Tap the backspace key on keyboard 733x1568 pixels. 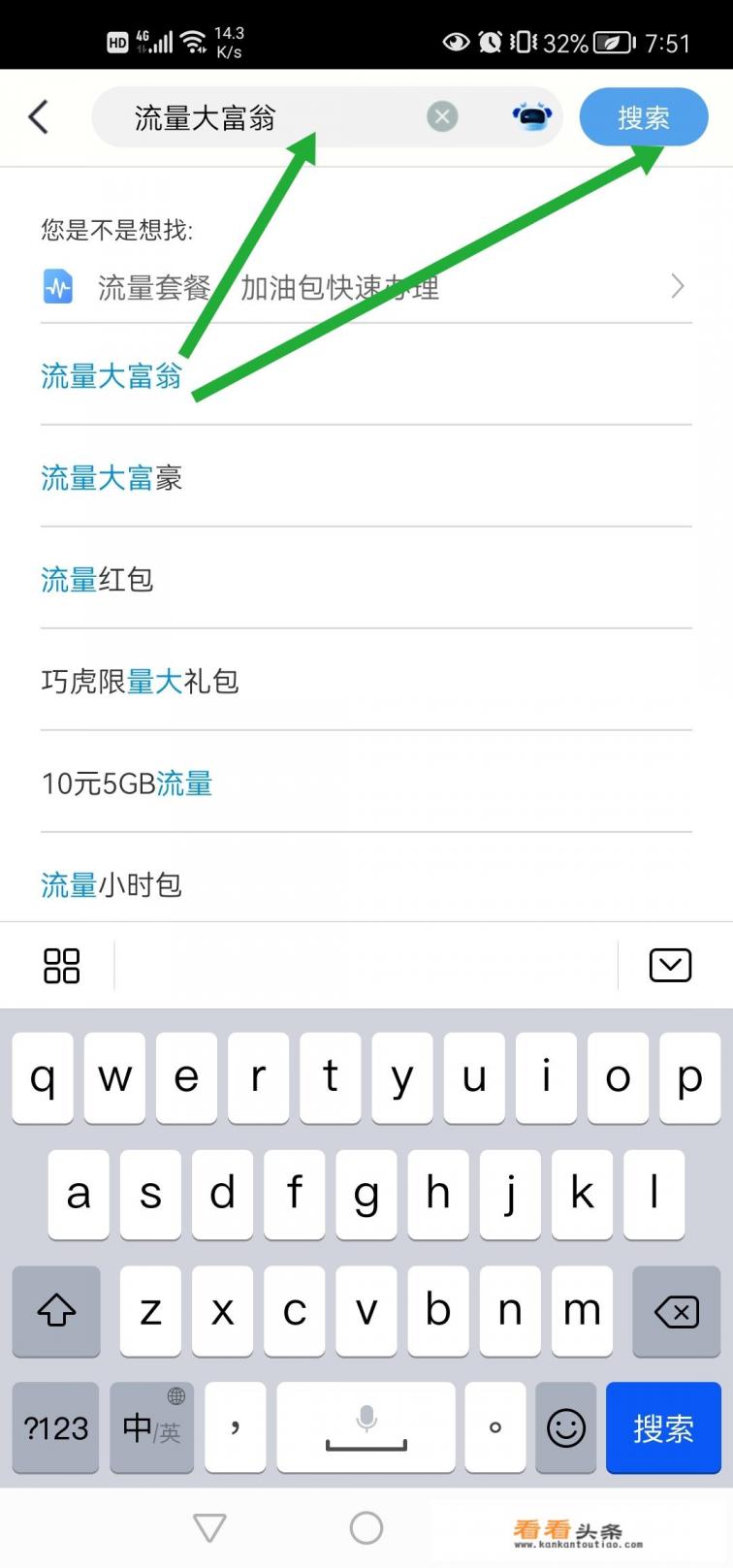(677, 1312)
